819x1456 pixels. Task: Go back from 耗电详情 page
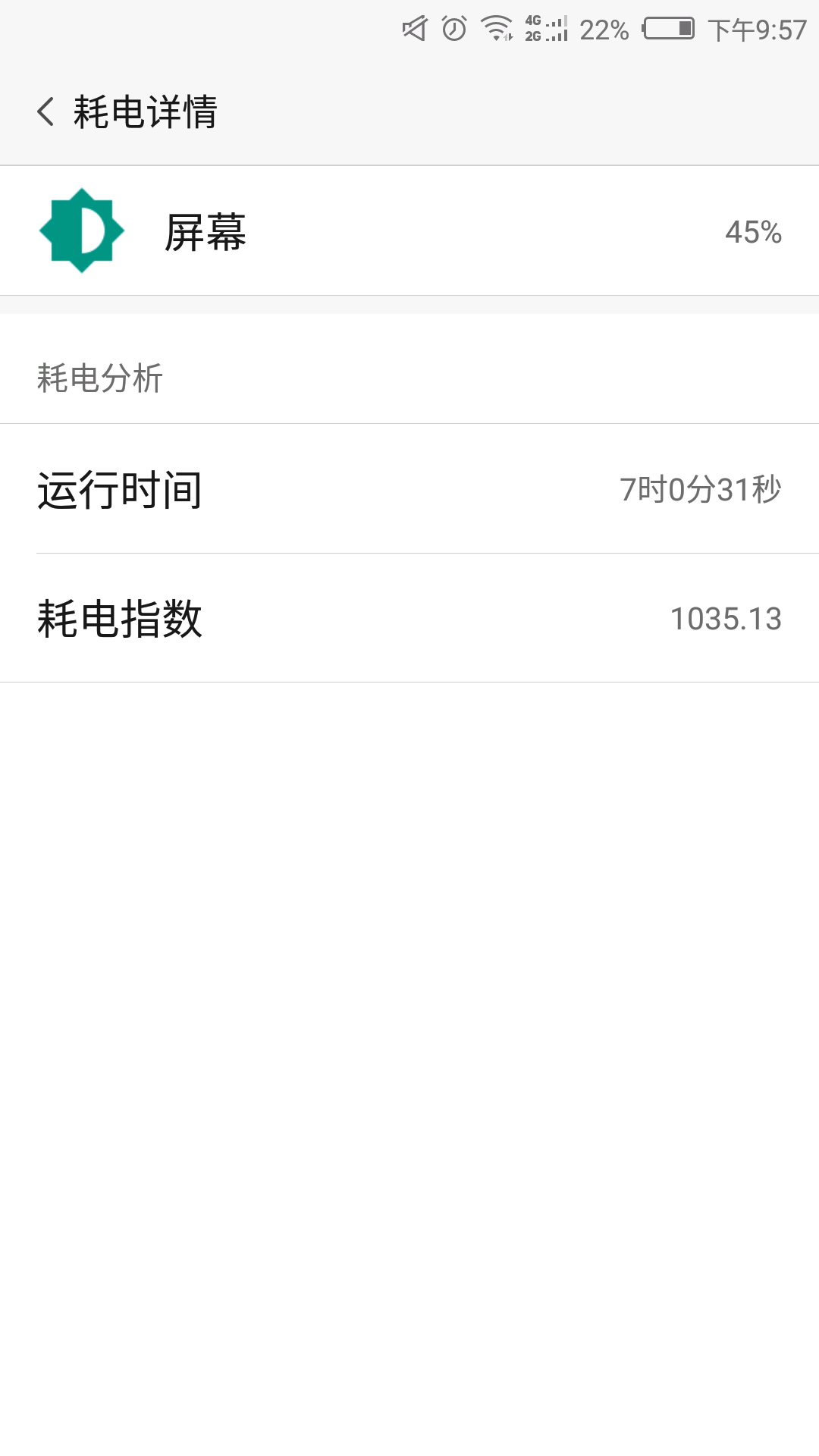(x=45, y=111)
